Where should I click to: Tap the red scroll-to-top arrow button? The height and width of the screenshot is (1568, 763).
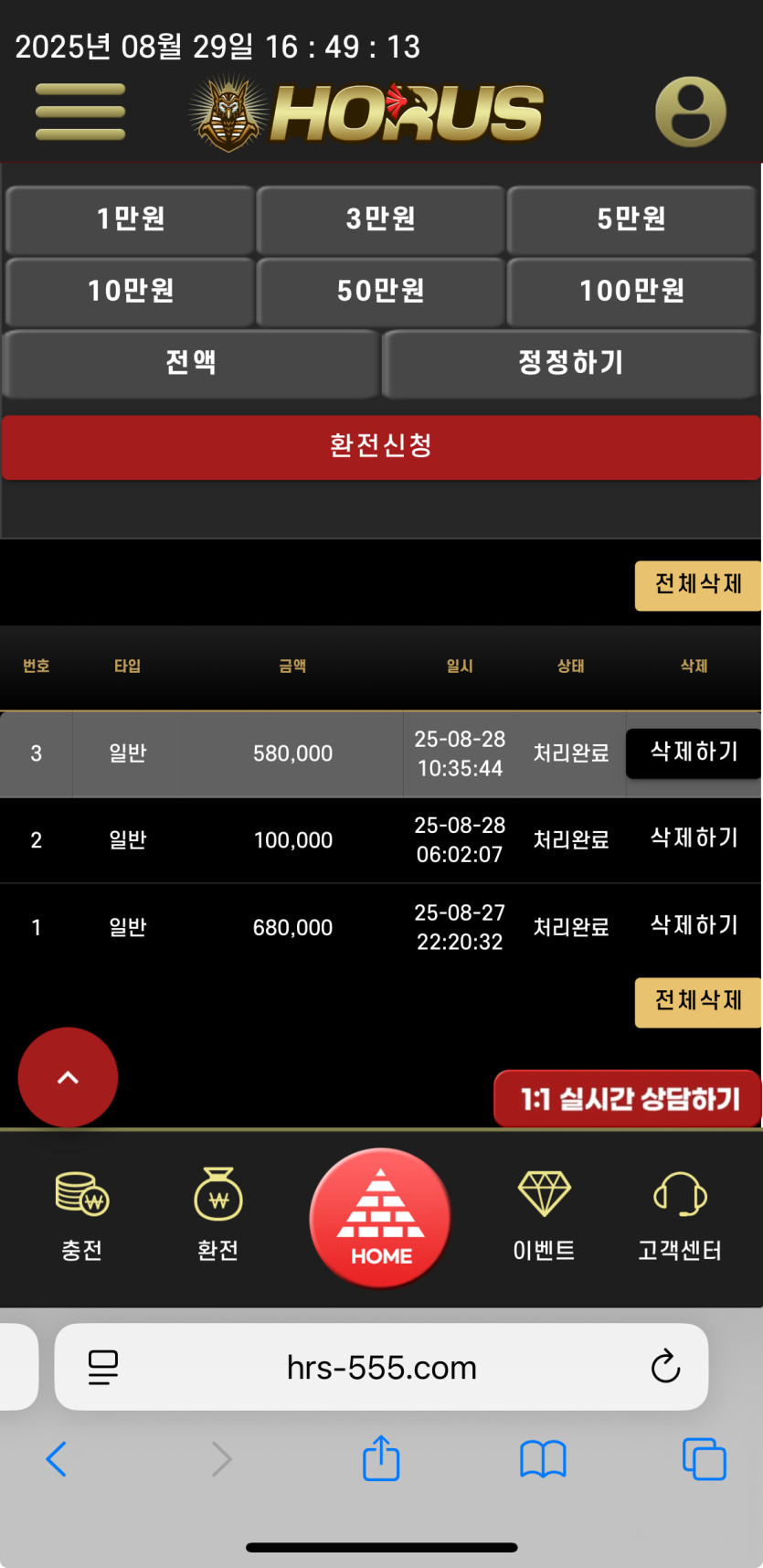pyautogui.click(x=68, y=1077)
